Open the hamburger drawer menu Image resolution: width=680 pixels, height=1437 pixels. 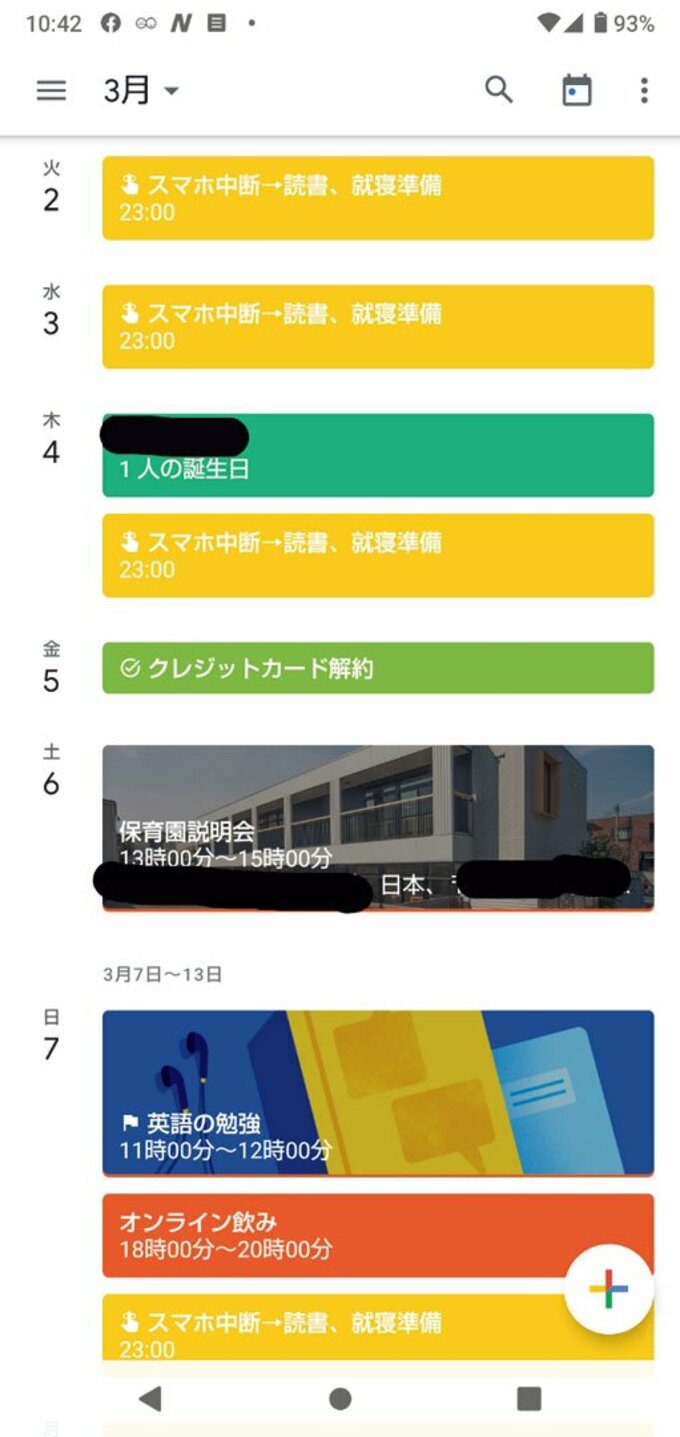pyautogui.click(x=51, y=91)
